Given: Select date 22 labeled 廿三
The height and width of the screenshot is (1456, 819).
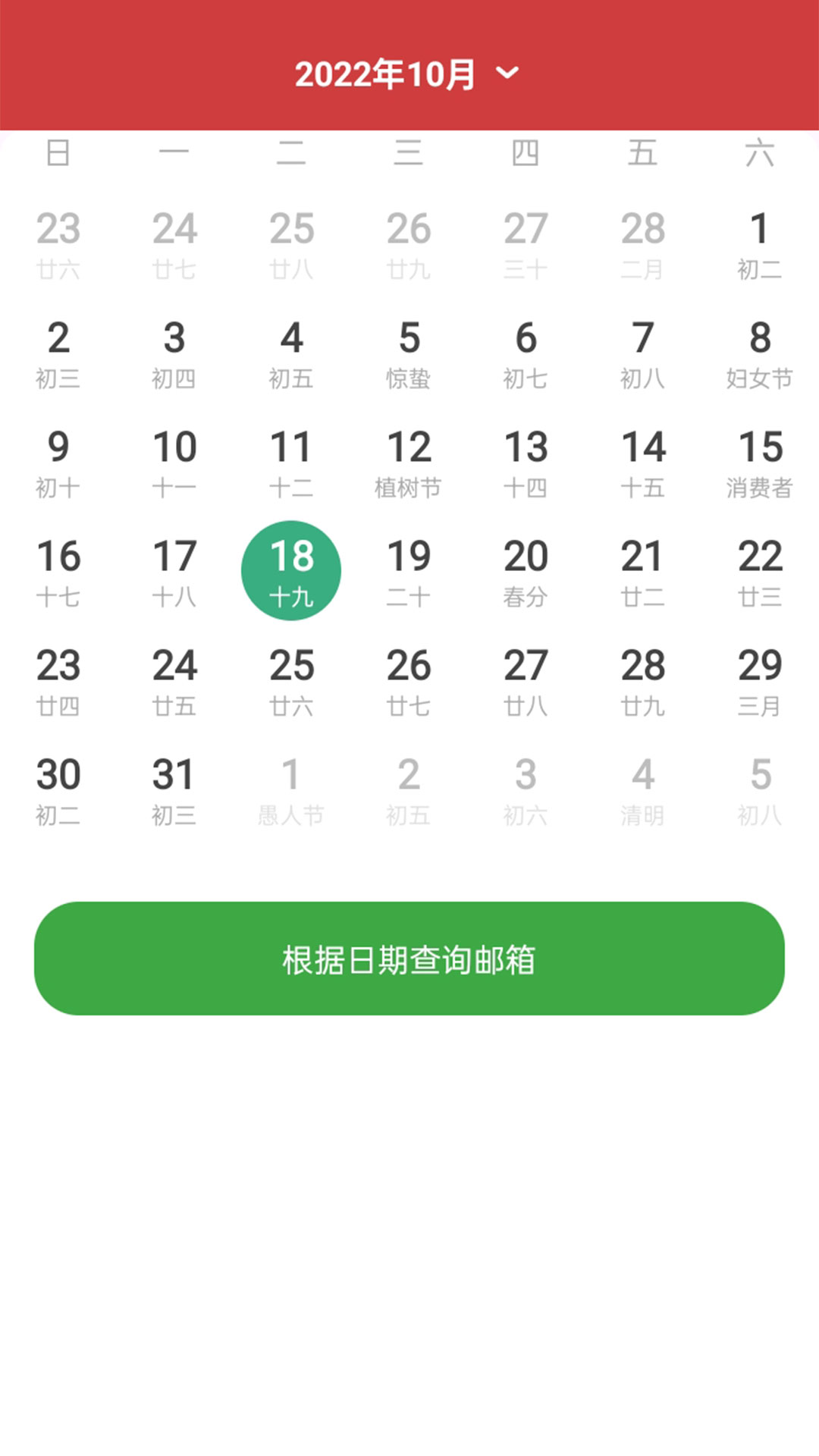Looking at the screenshot, I should (759, 572).
